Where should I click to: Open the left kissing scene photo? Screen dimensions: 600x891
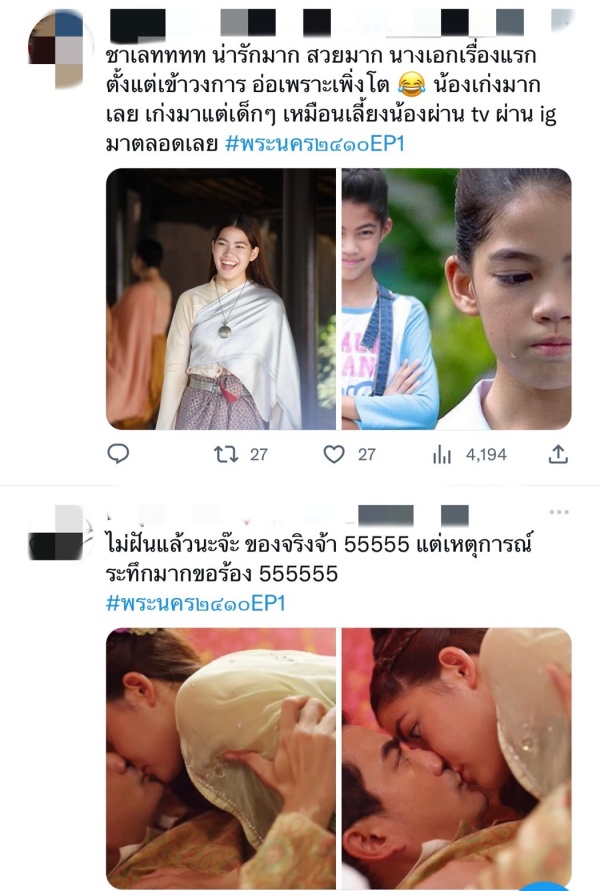point(221,757)
